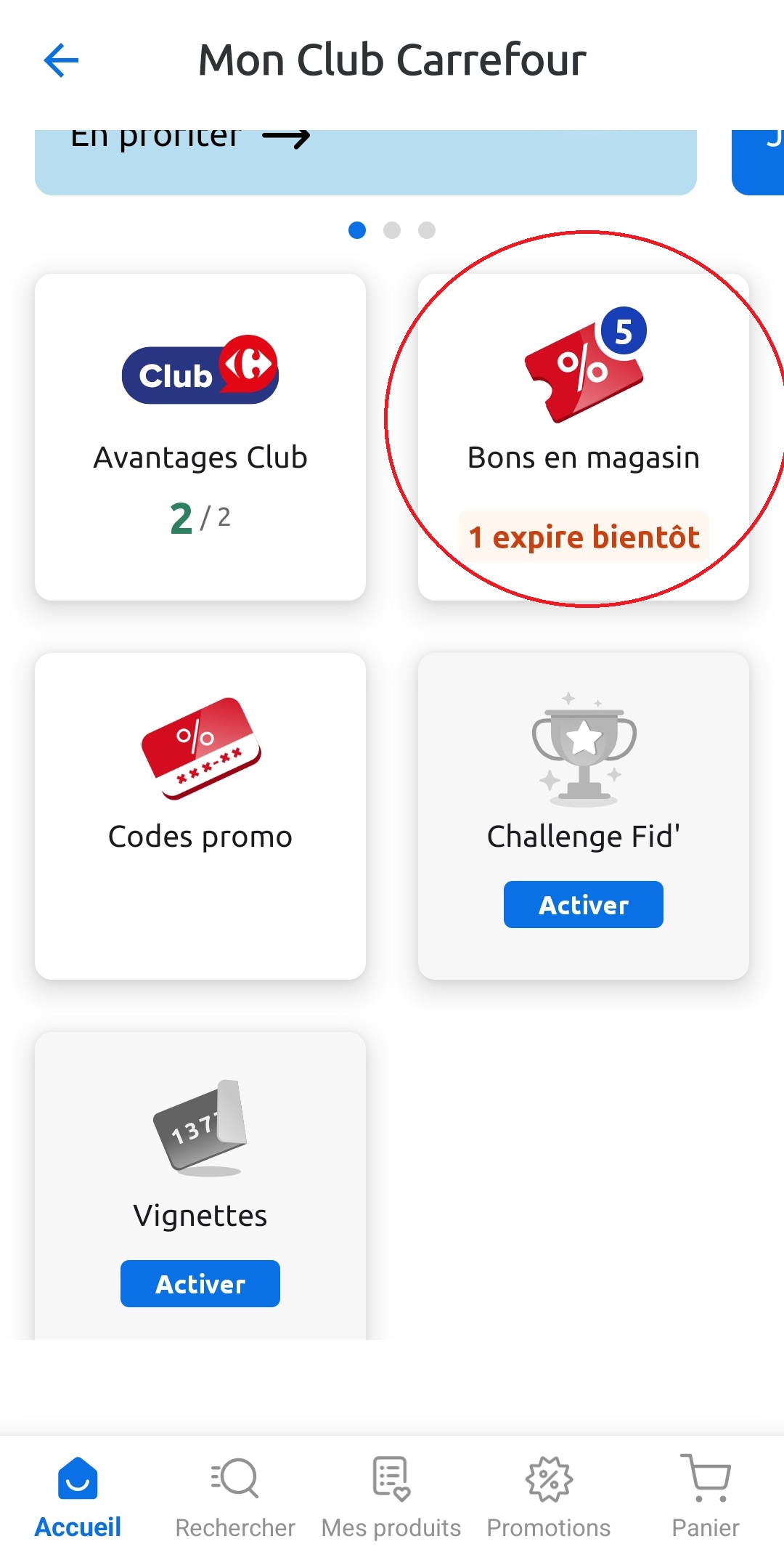Switch to the Accueil tab
The image size is (784, 1552).
(x=78, y=1498)
